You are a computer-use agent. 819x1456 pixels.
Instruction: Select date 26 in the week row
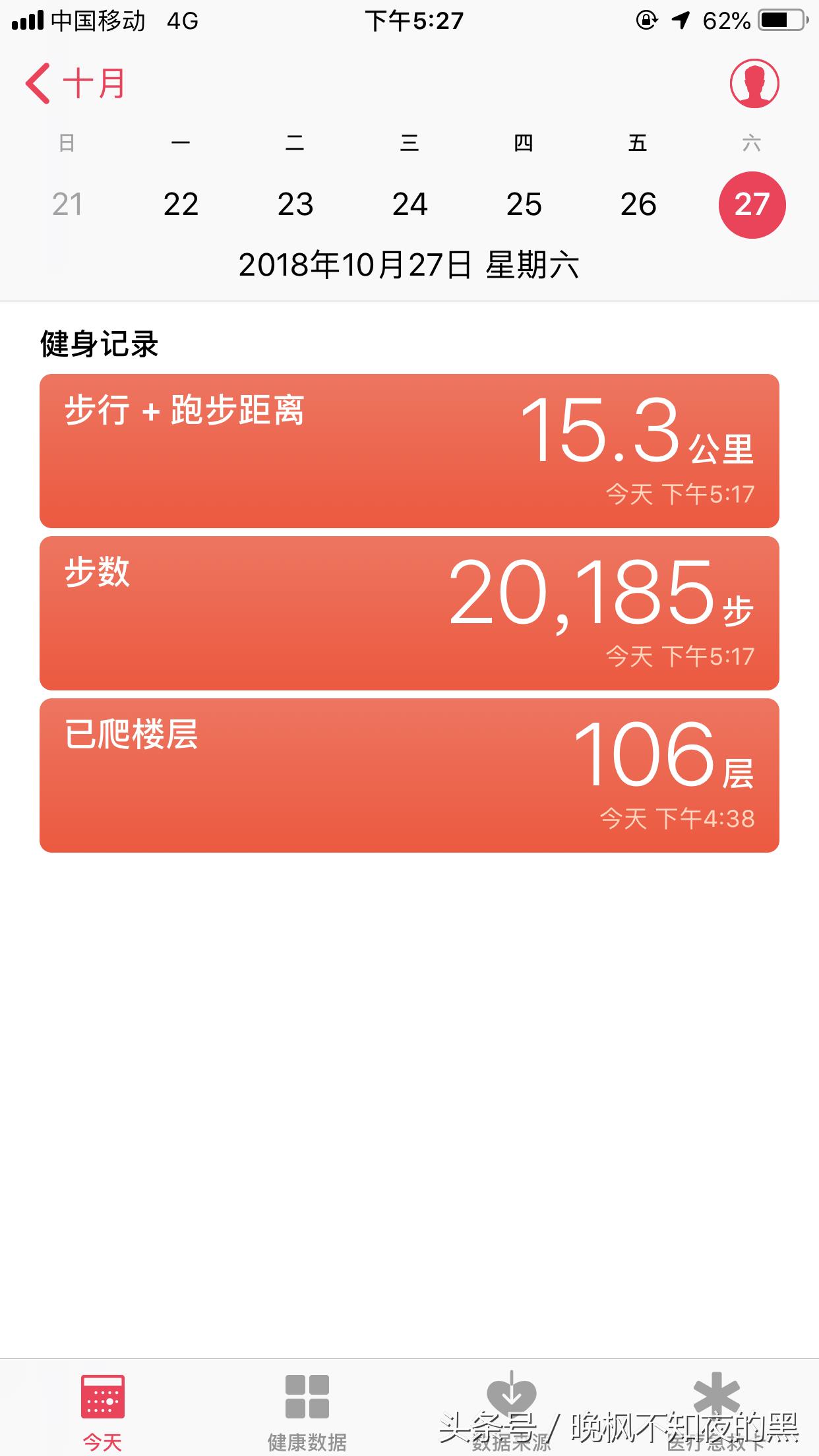[638, 204]
